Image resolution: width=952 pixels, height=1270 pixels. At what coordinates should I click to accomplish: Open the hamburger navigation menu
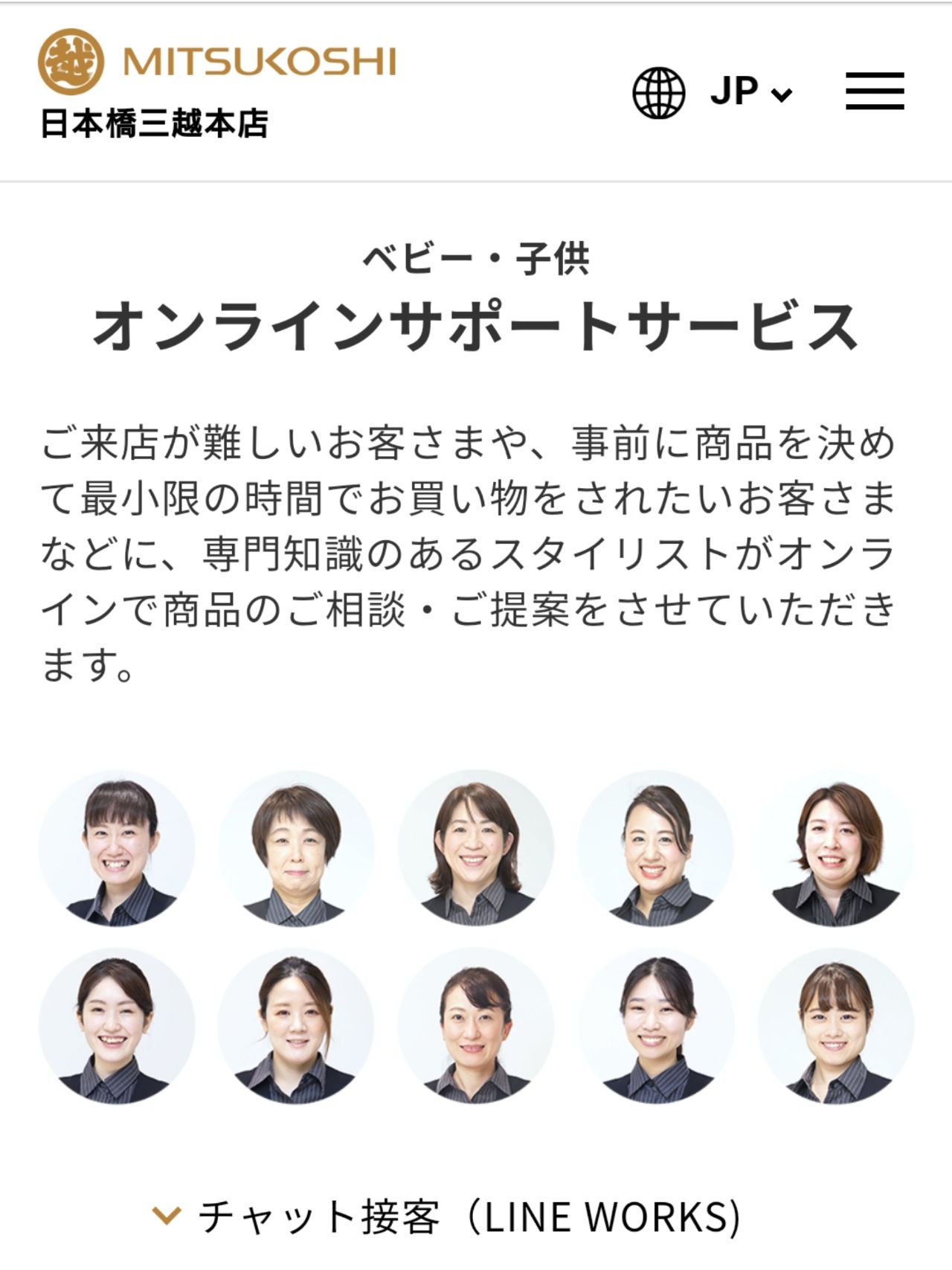[x=875, y=92]
